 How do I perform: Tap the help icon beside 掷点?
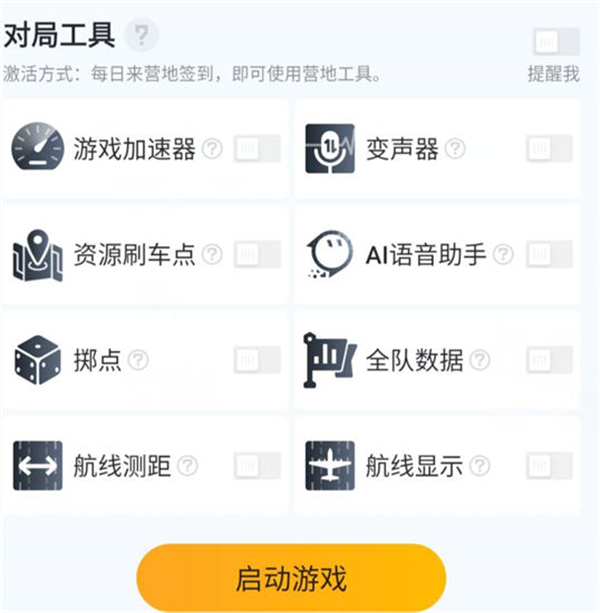coord(138,360)
